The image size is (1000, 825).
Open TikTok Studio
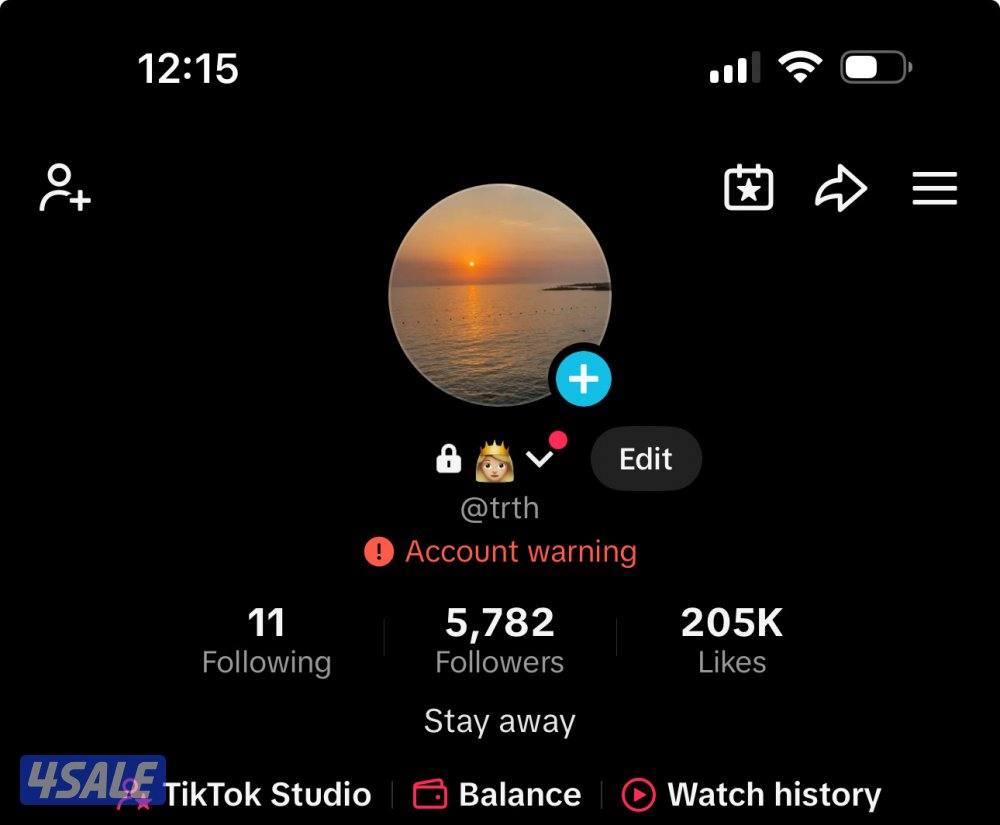pos(266,795)
